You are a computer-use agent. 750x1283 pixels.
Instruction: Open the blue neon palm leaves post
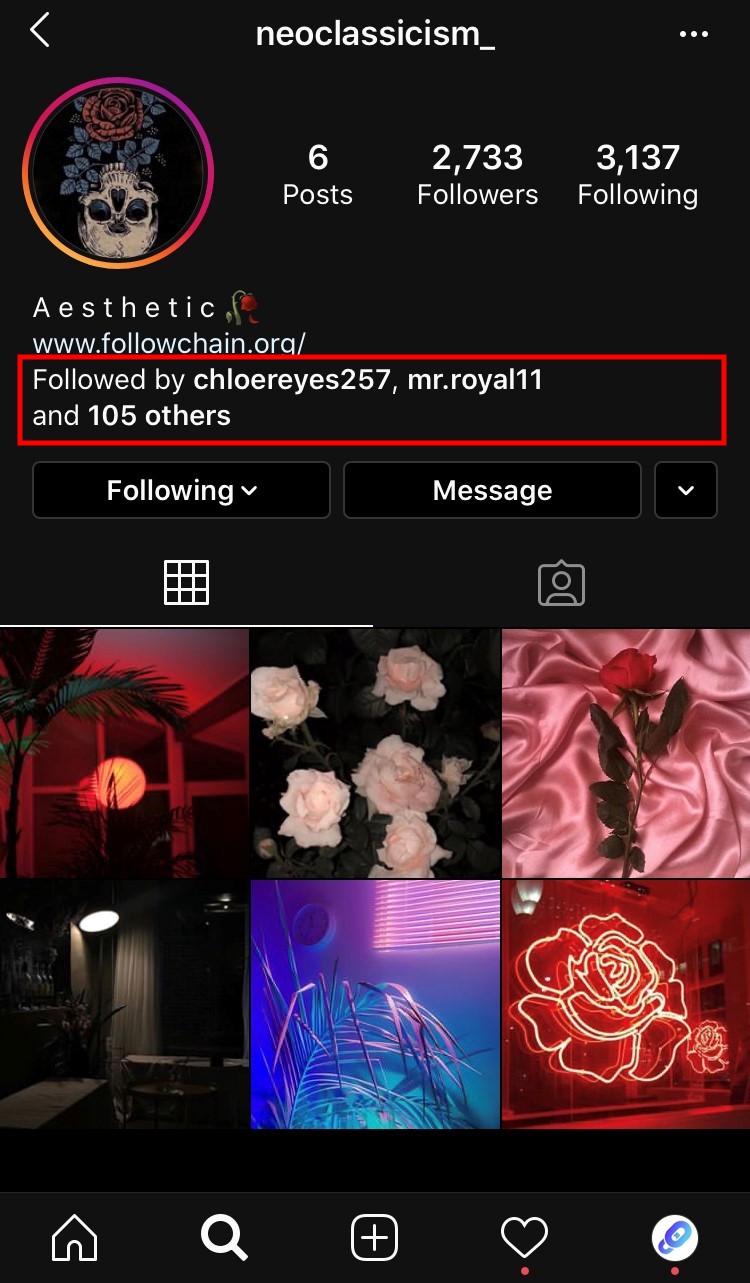click(375, 1004)
